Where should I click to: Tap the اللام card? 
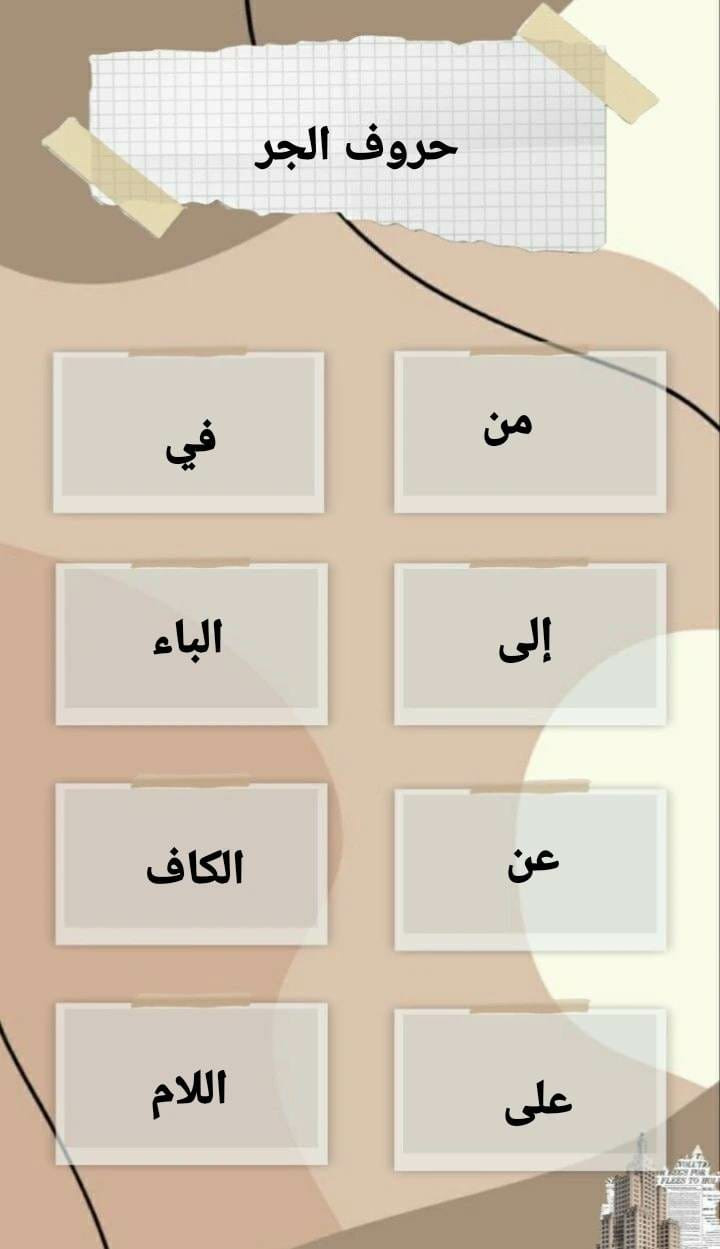point(191,1084)
